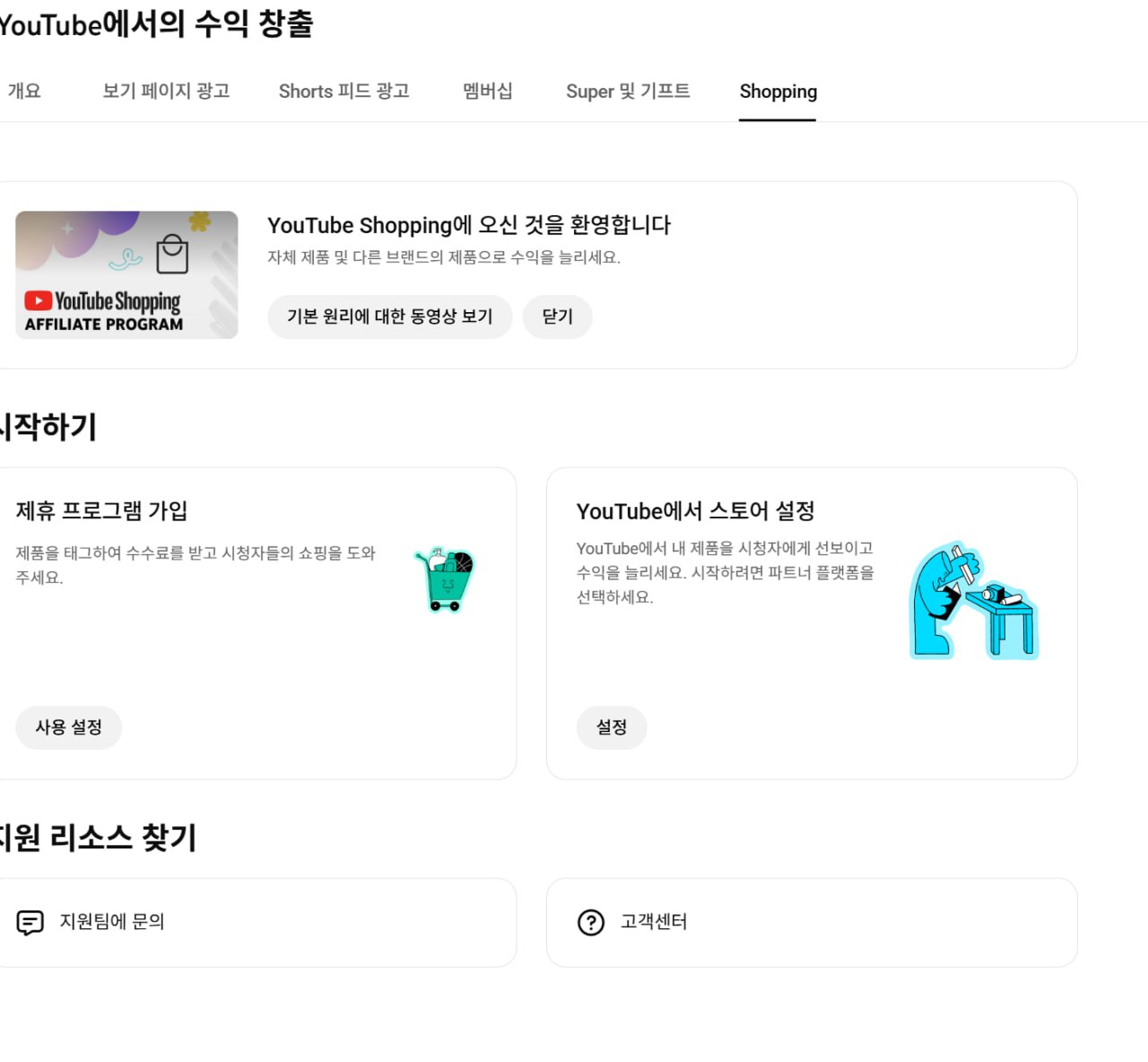Go to the 멤버십 tab
The width and height of the screenshot is (1148, 1062).
pos(487,91)
